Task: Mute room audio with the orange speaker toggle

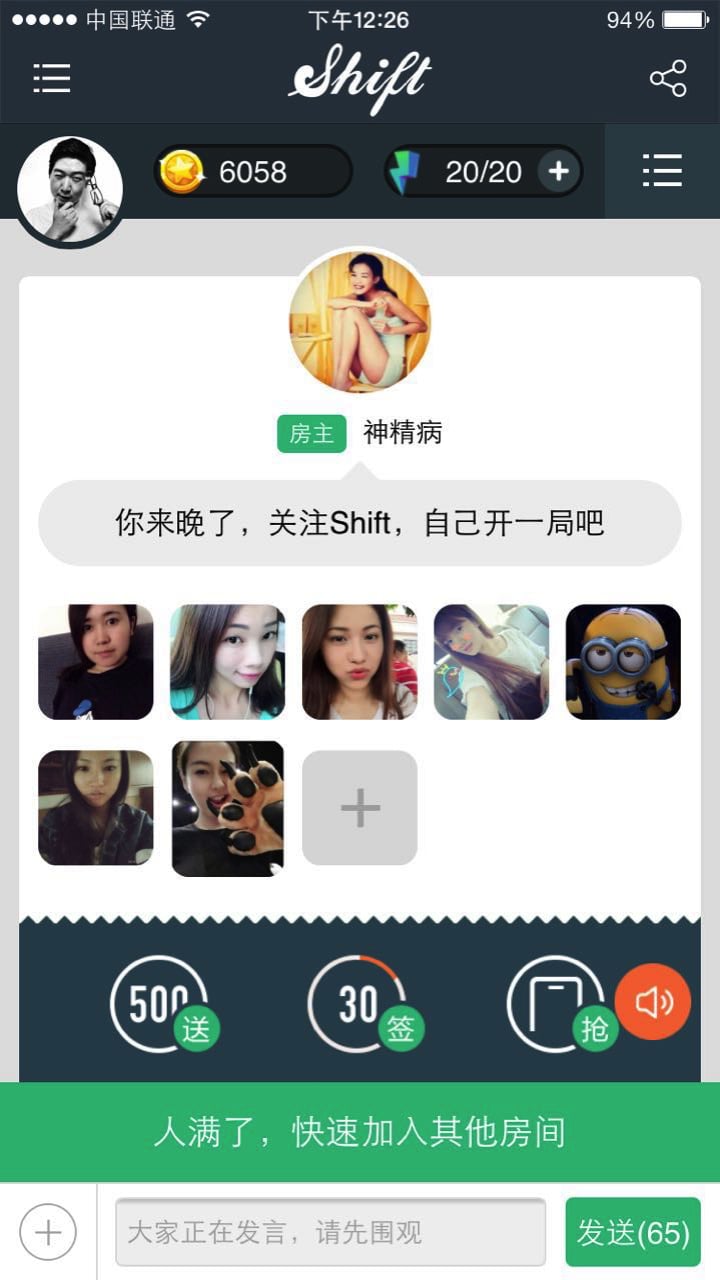Action: [x=652, y=1000]
